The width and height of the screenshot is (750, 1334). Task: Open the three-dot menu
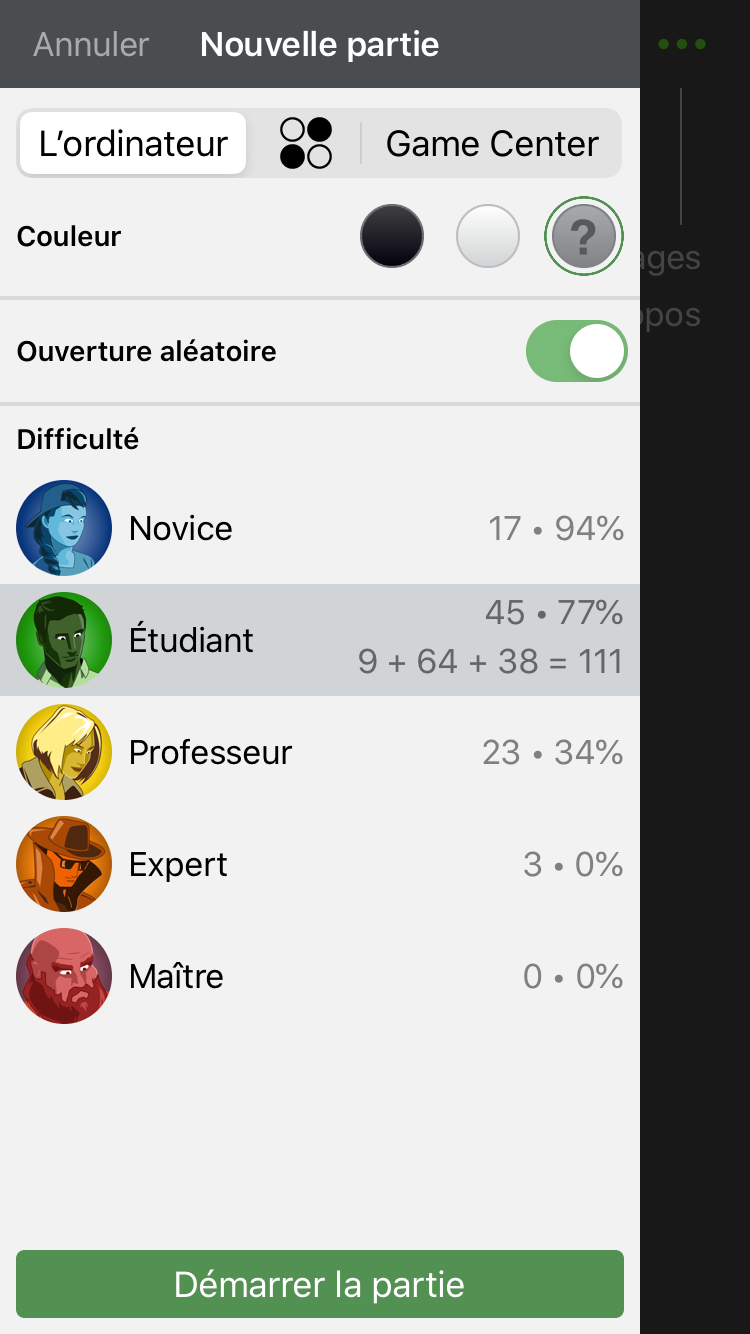(x=682, y=45)
